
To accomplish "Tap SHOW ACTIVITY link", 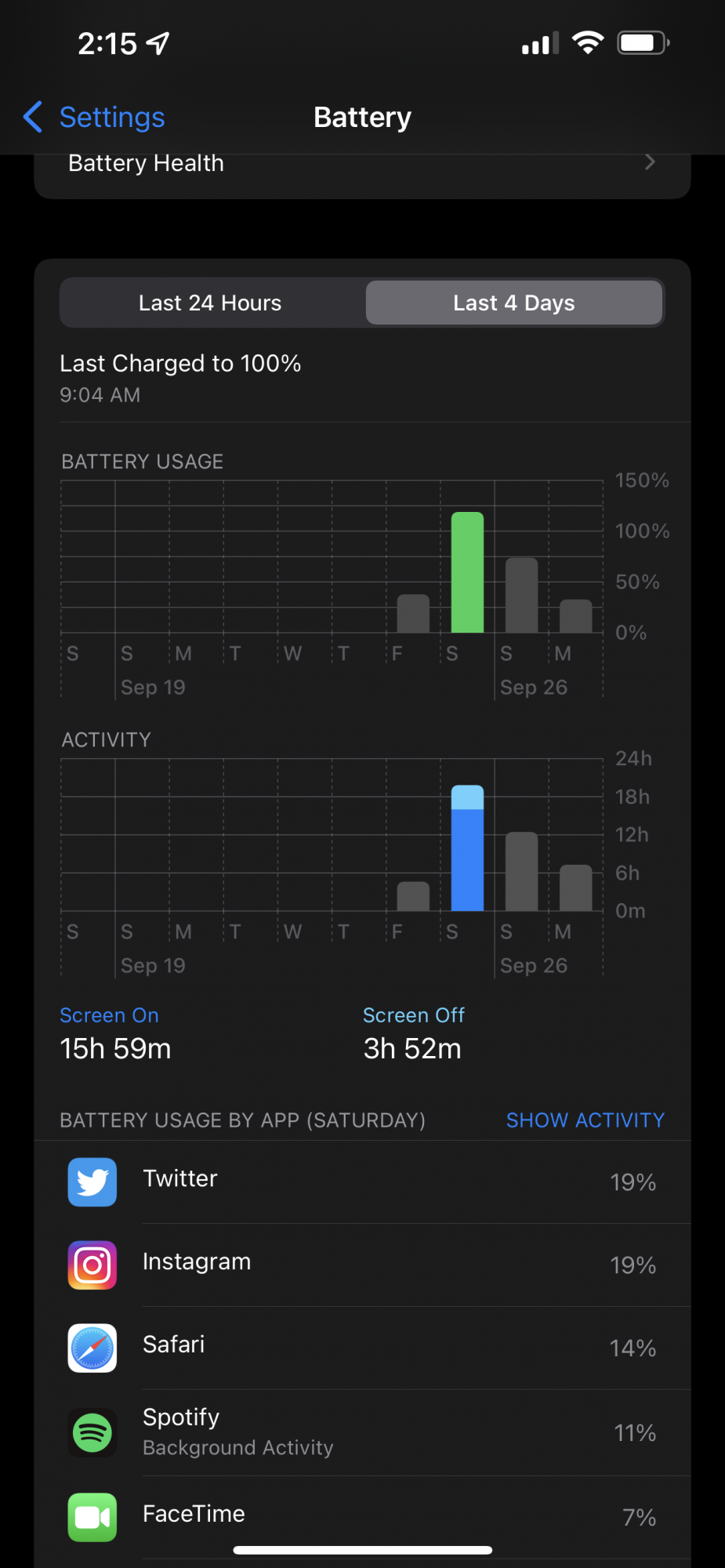I will tap(585, 1120).
